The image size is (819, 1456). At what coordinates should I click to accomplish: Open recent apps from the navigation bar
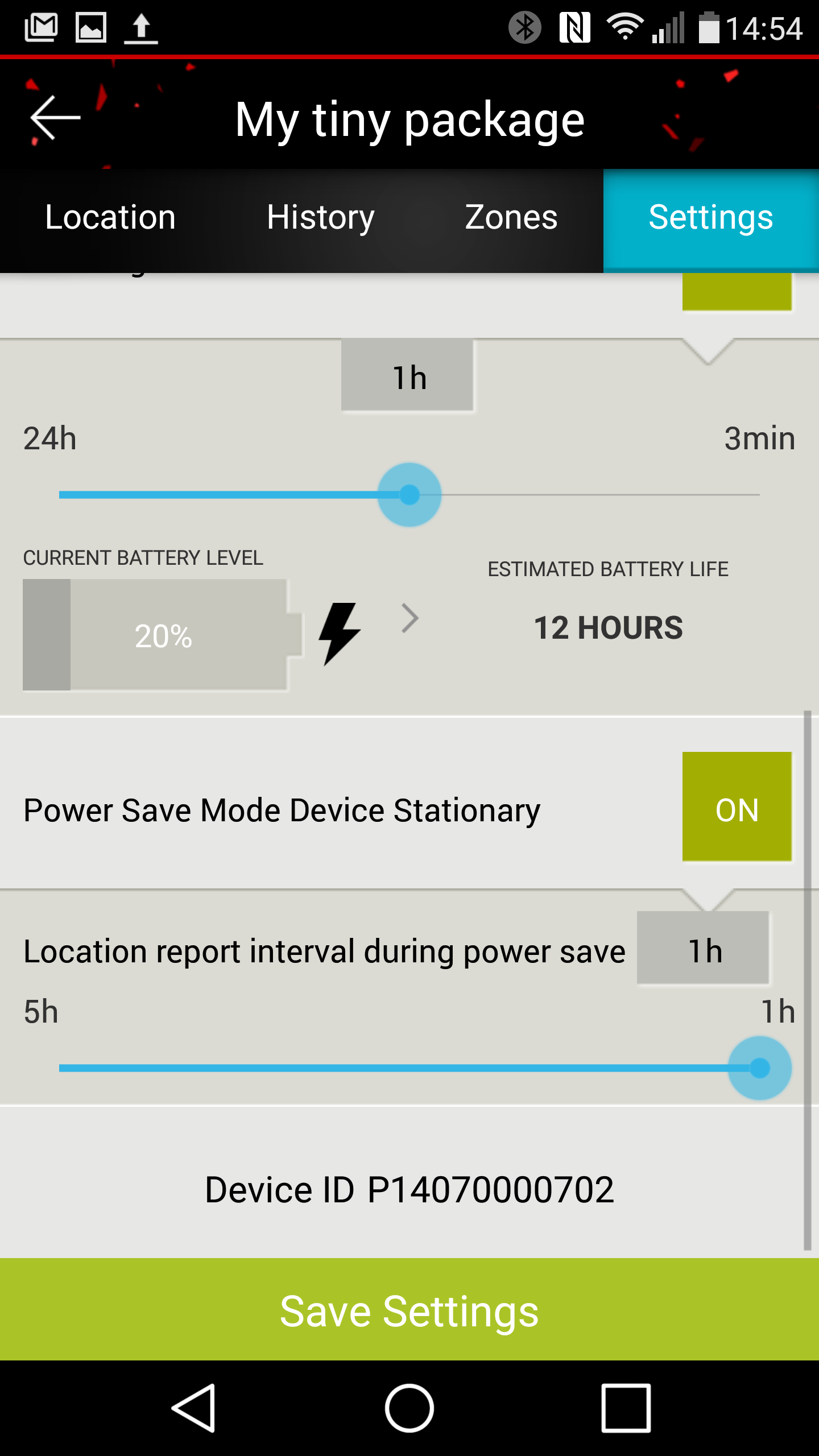(x=626, y=1408)
